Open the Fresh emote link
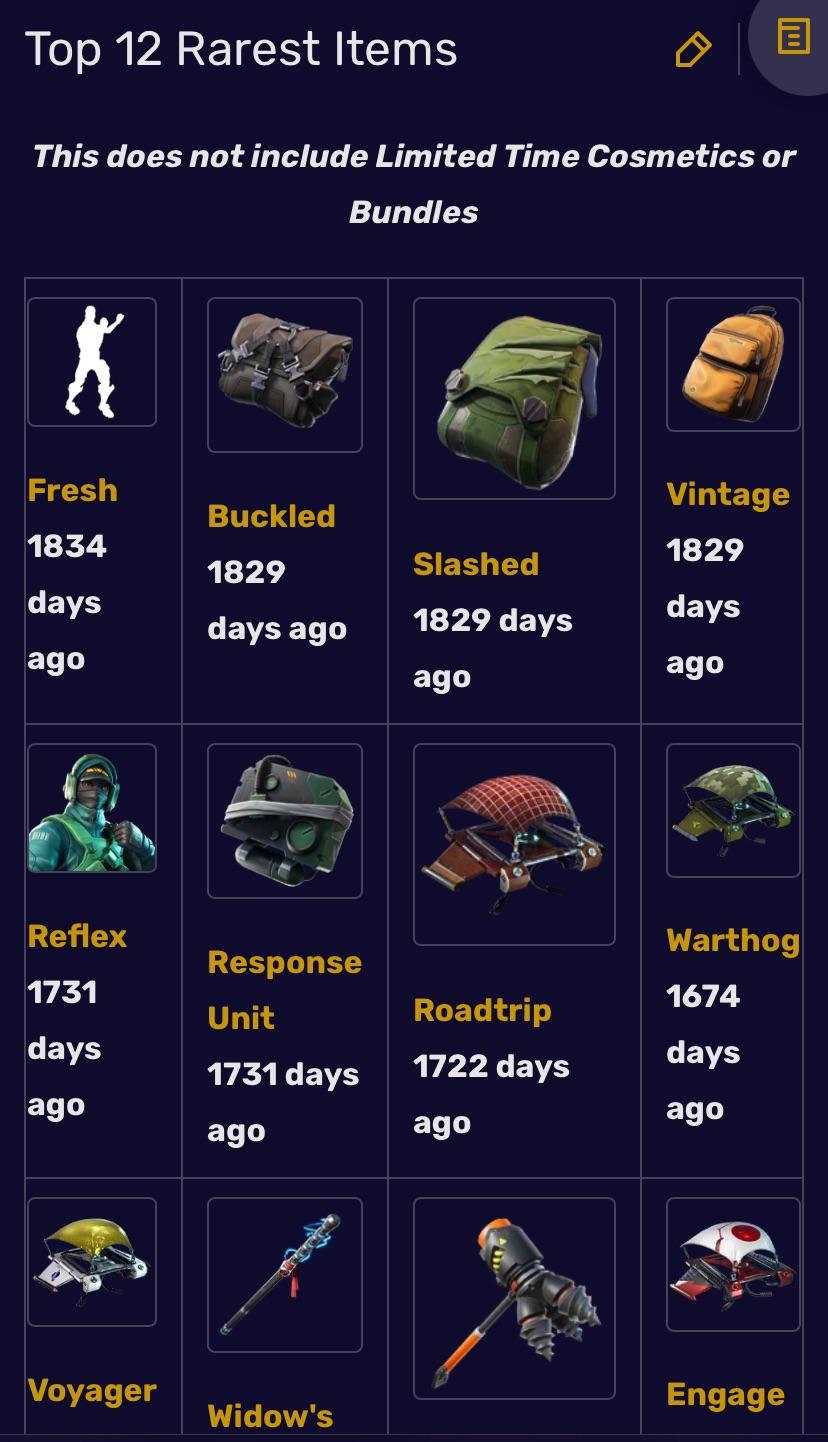This screenshot has height=1442, width=828. click(72, 490)
